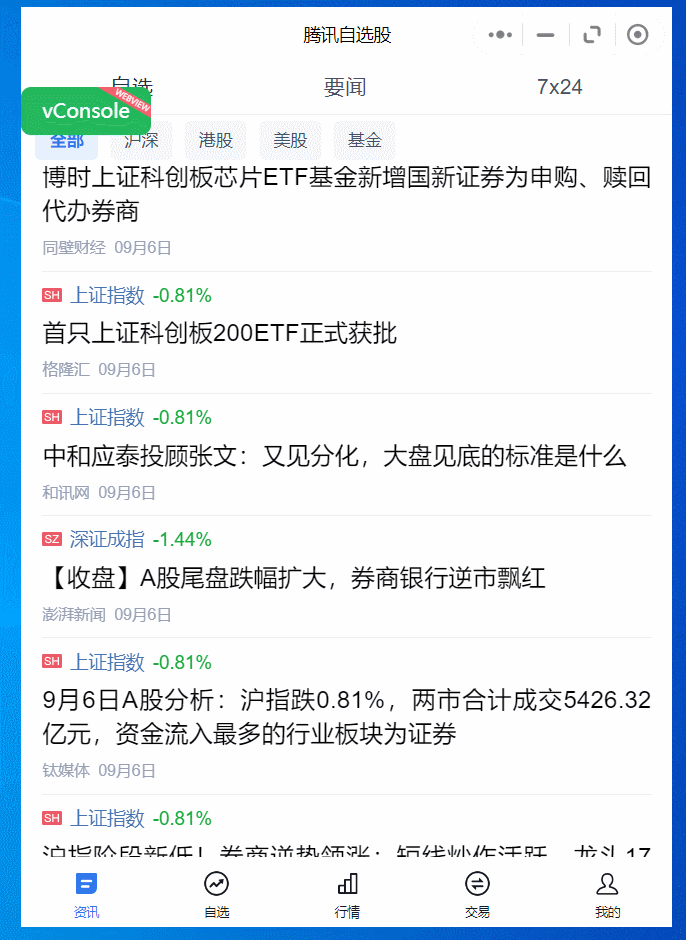Image resolution: width=686 pixels, height=940 pixels.
Task: Open 9月6日A股分析 article
Action: click(347, 716)
